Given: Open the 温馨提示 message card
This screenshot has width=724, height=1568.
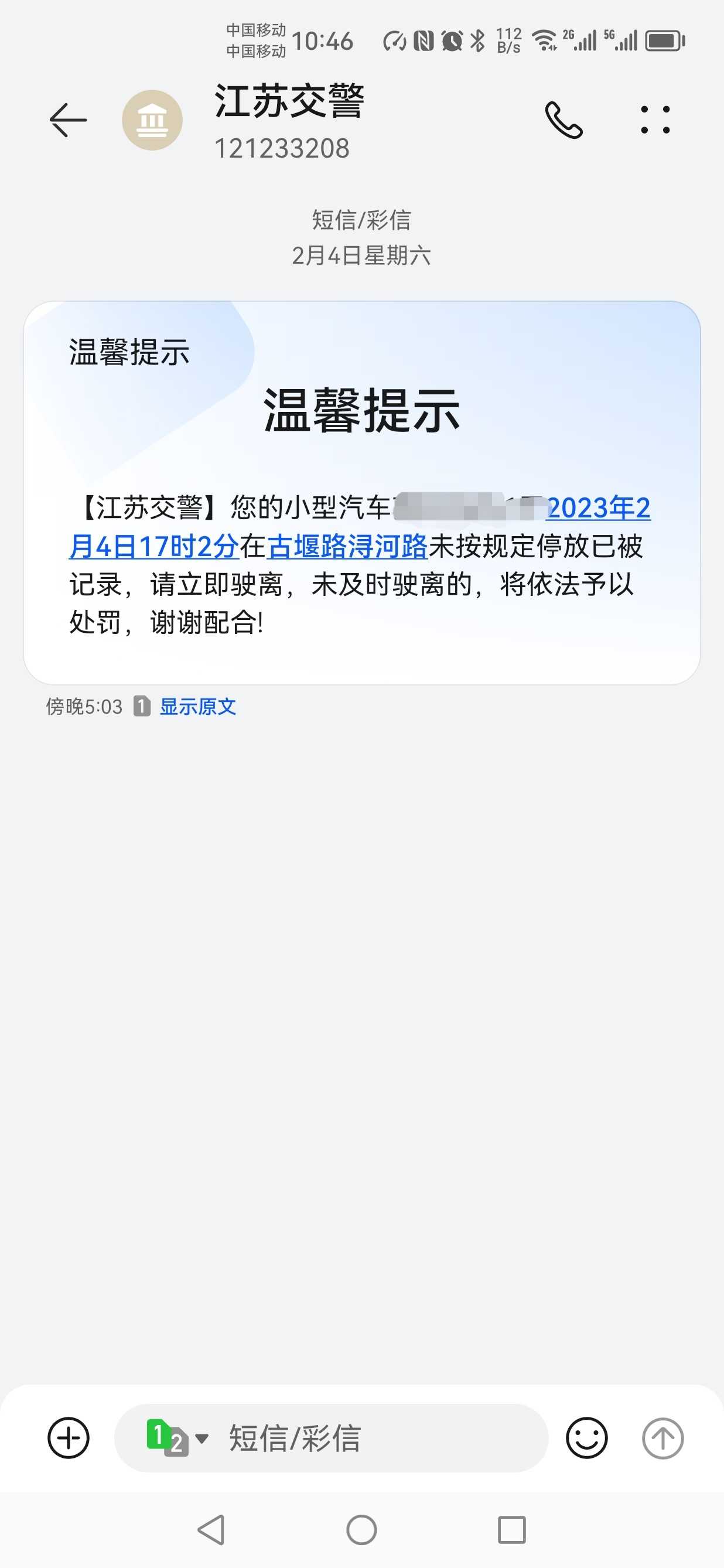Looking at the screenshot, I should (362, 492).
